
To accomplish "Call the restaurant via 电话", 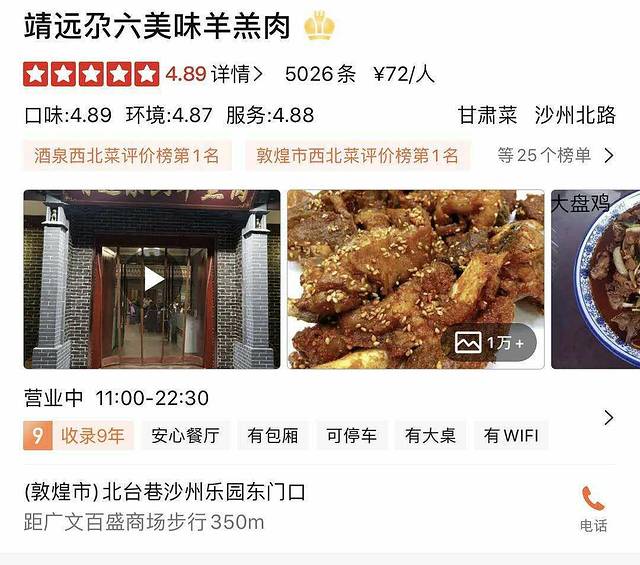I will pyautogui.click(x=593, y=507).
